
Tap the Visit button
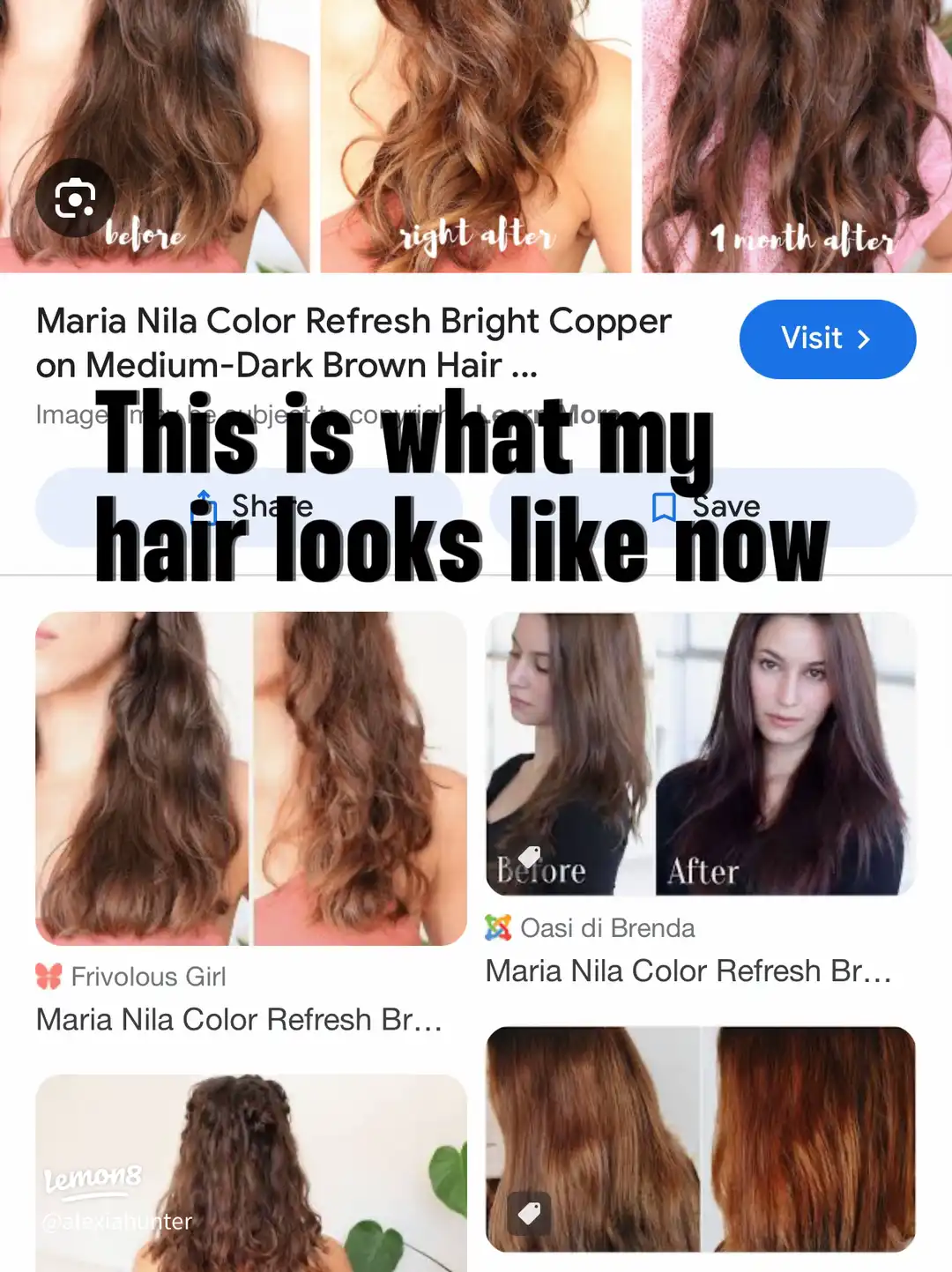tap(827, 339)
